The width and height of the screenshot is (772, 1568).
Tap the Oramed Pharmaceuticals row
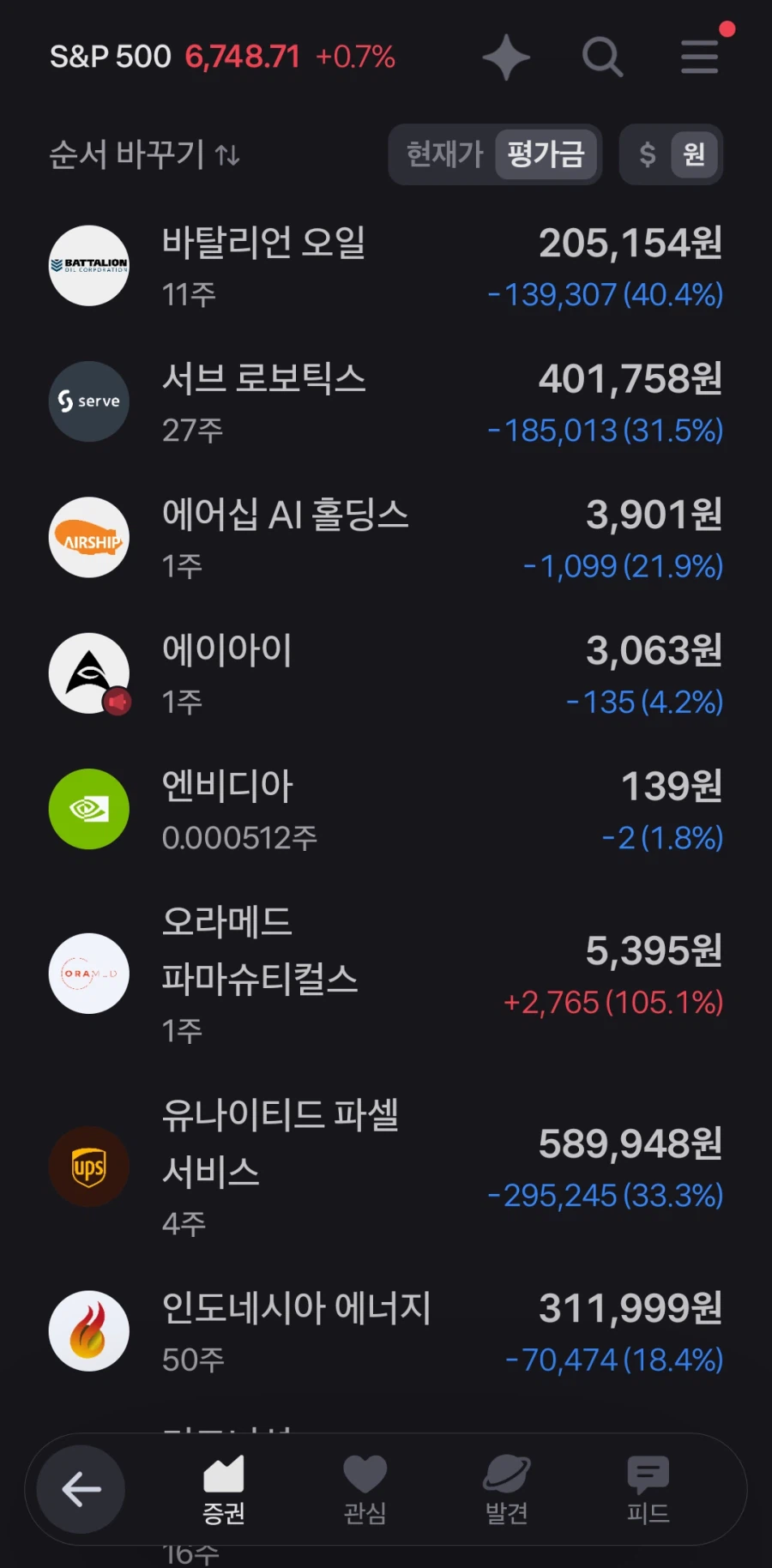point(386,974)
